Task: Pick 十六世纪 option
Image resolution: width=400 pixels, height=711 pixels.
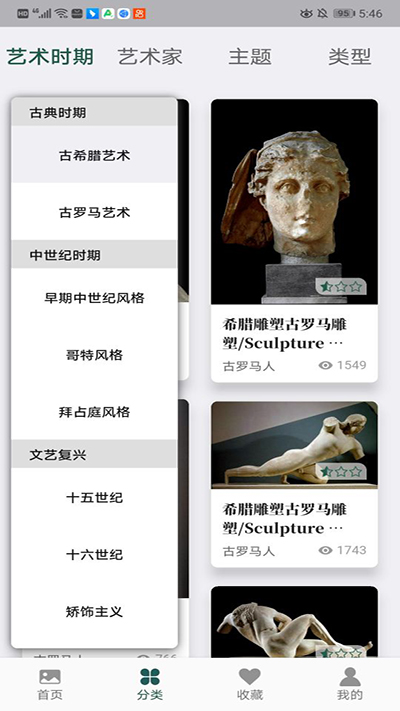Action: [94, 554]
